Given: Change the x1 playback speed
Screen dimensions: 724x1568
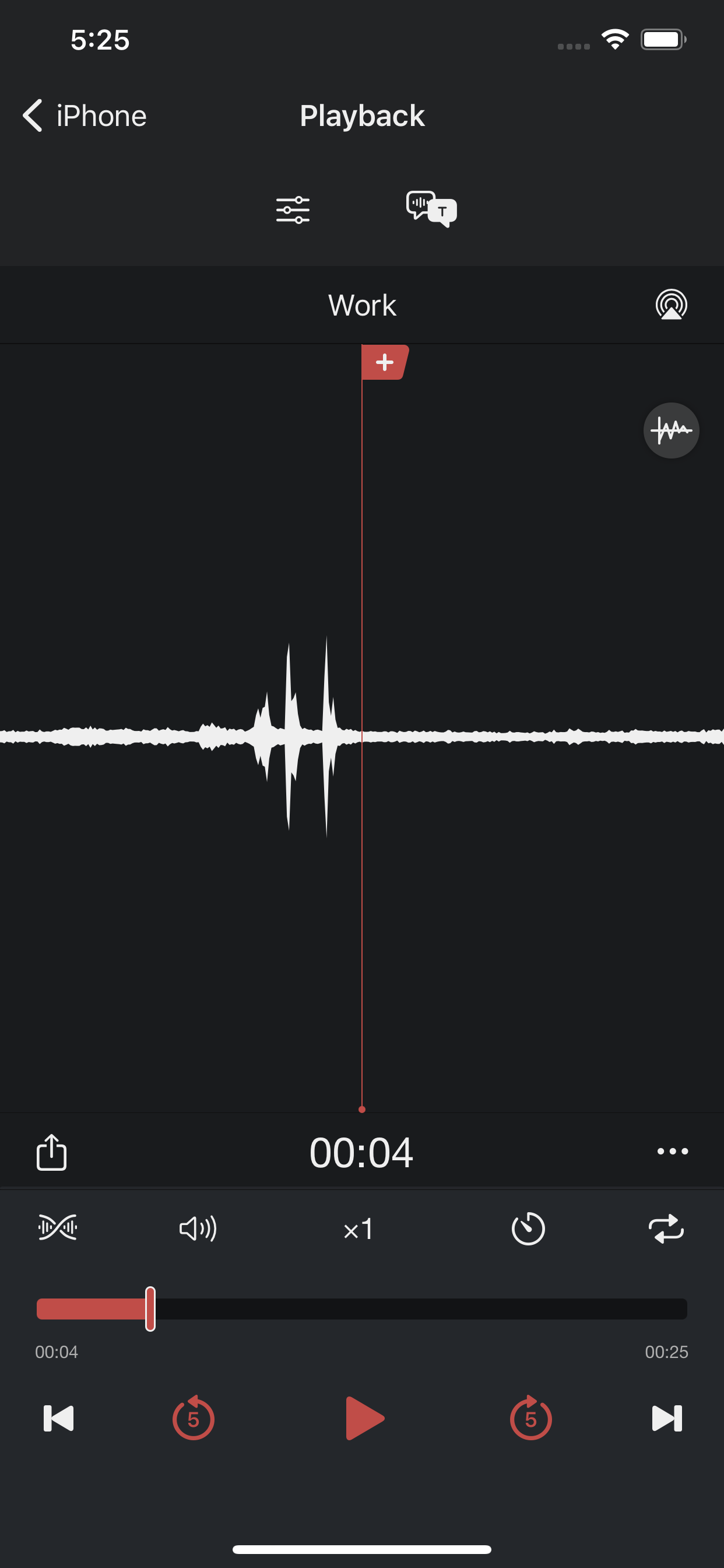Looking at the screenshot, I should coord(359,1230).
